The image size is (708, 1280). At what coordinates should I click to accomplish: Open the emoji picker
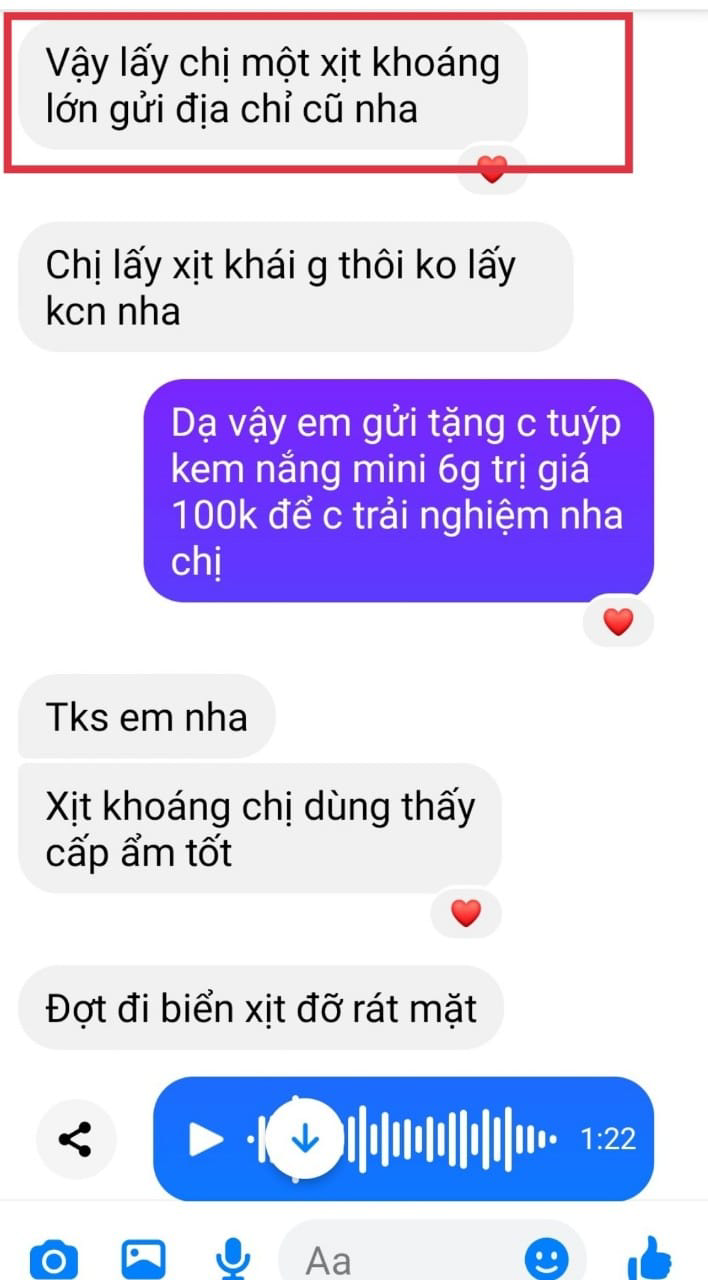[x=547, y=1258]
